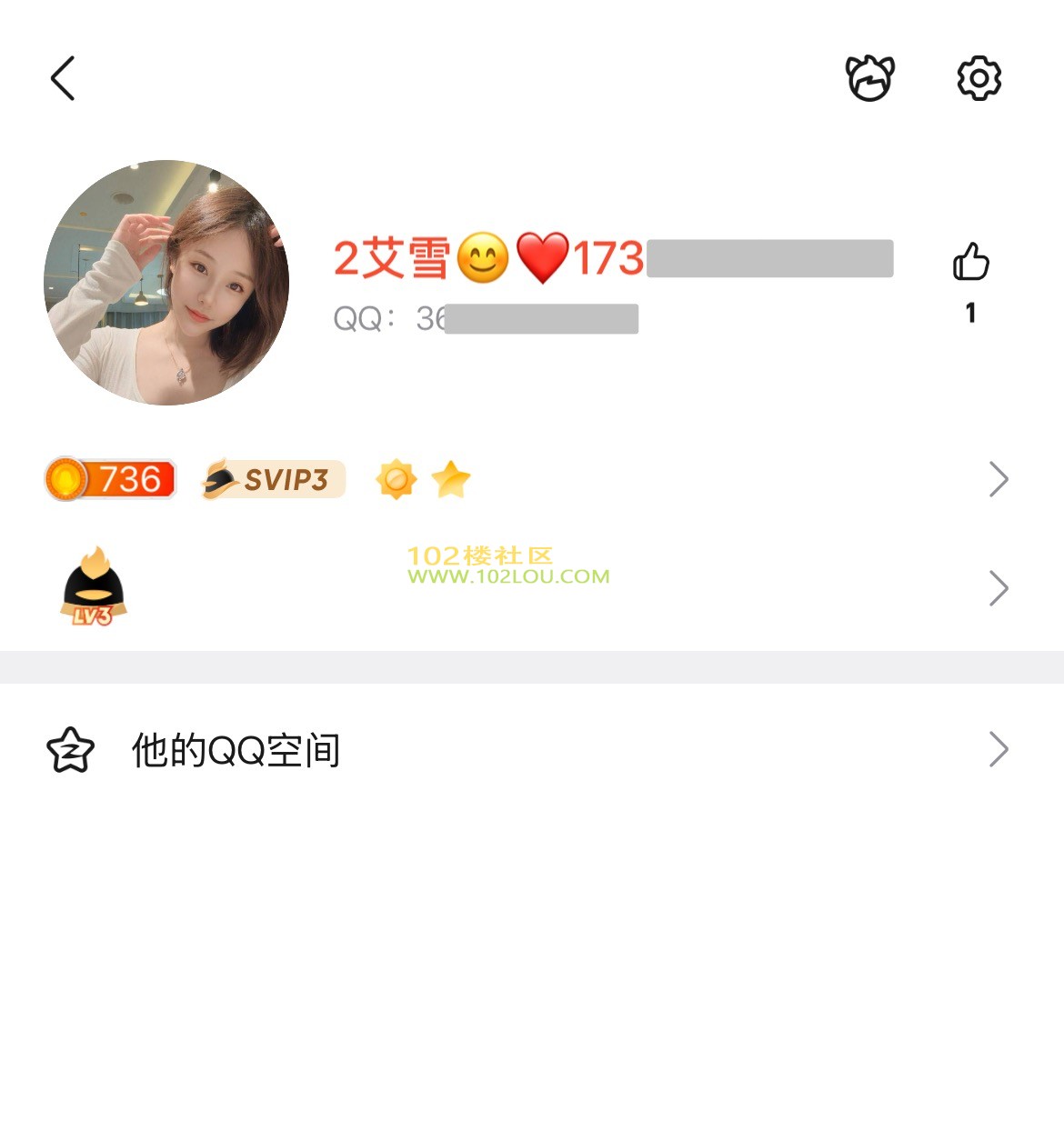Open the settings gear icon
This screenshot has height=1131, width=1064.
979,78
